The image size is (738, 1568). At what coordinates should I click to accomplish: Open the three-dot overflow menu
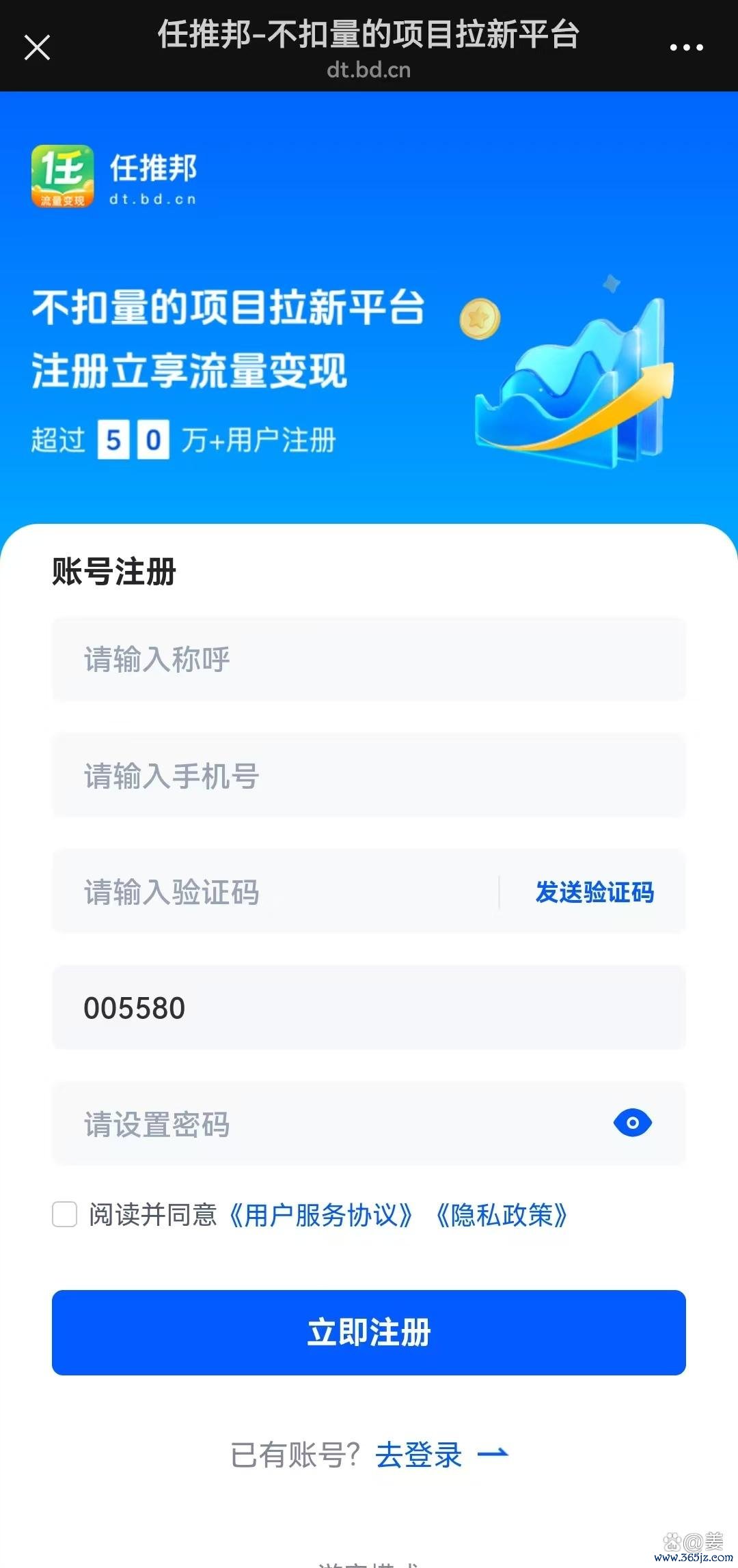[x=686, y=48]
